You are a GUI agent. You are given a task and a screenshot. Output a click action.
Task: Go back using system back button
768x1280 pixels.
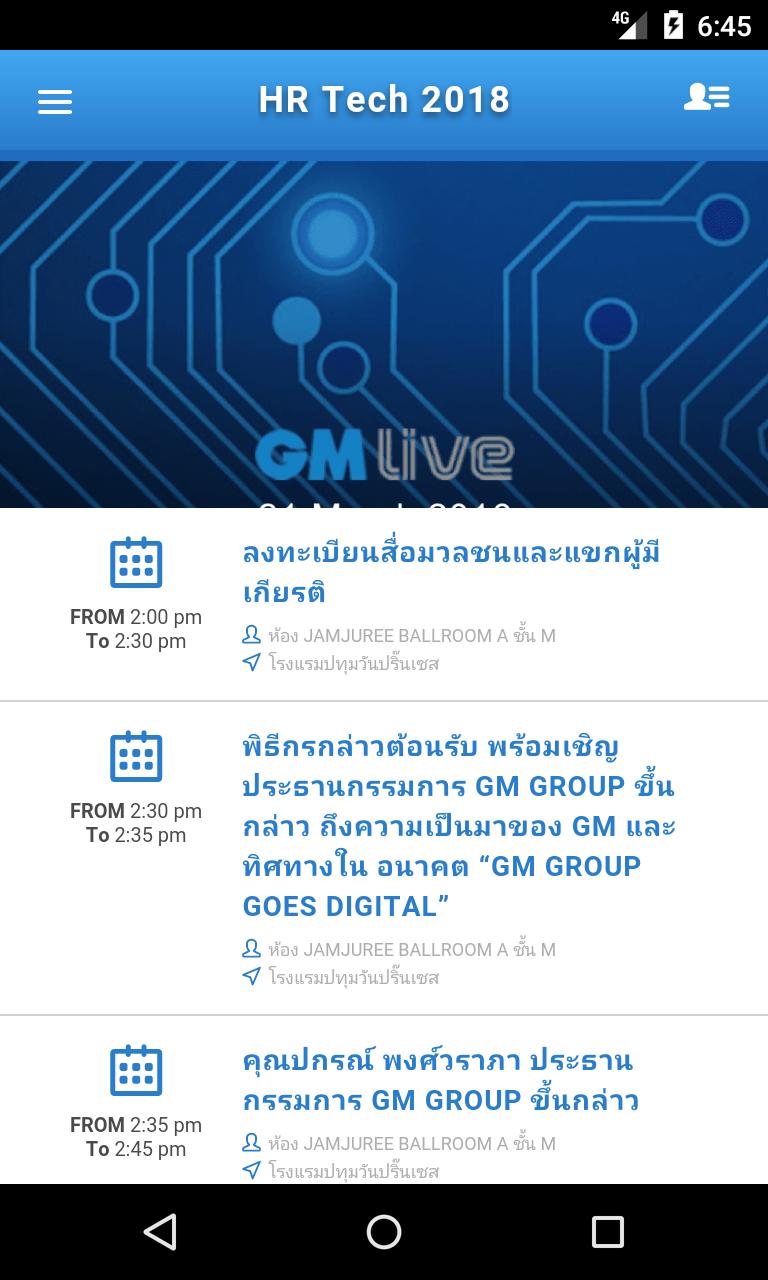coord(160,1232)
